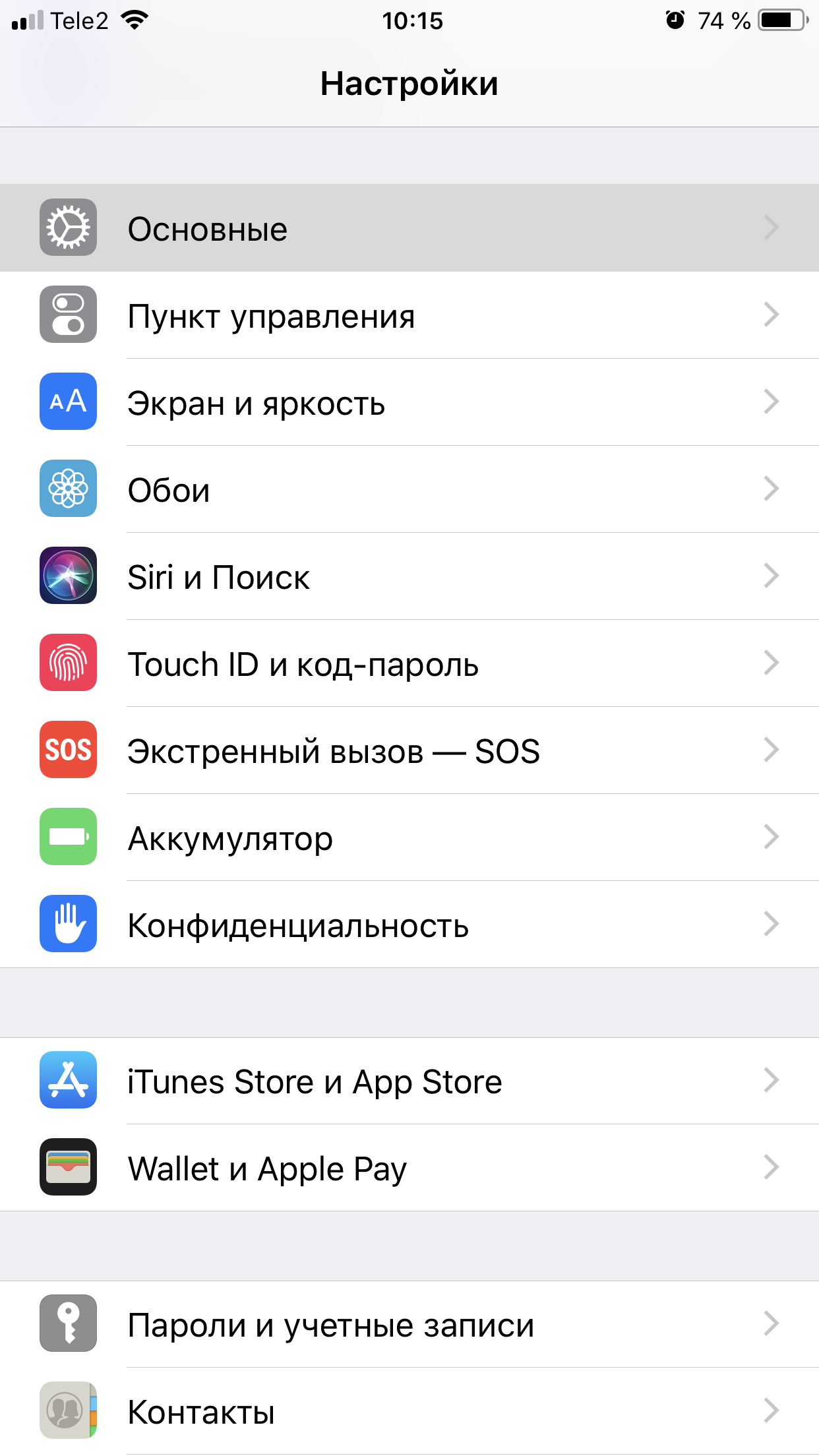Viewport: 819px width, 1456px height.
Task: Open Обои wallpaper settings
Action: tap(409, 489)
